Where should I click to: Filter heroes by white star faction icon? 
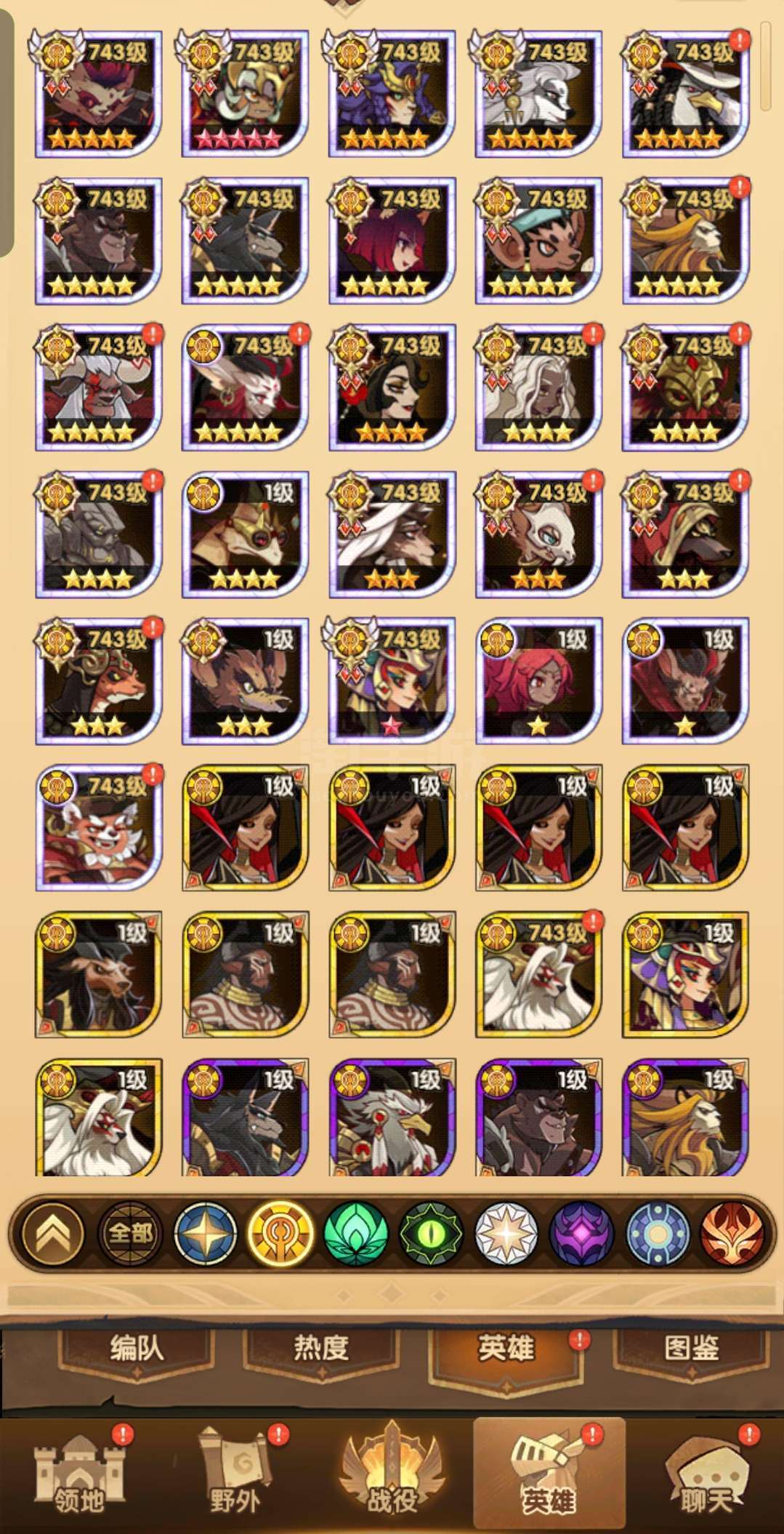(506, 1233)
